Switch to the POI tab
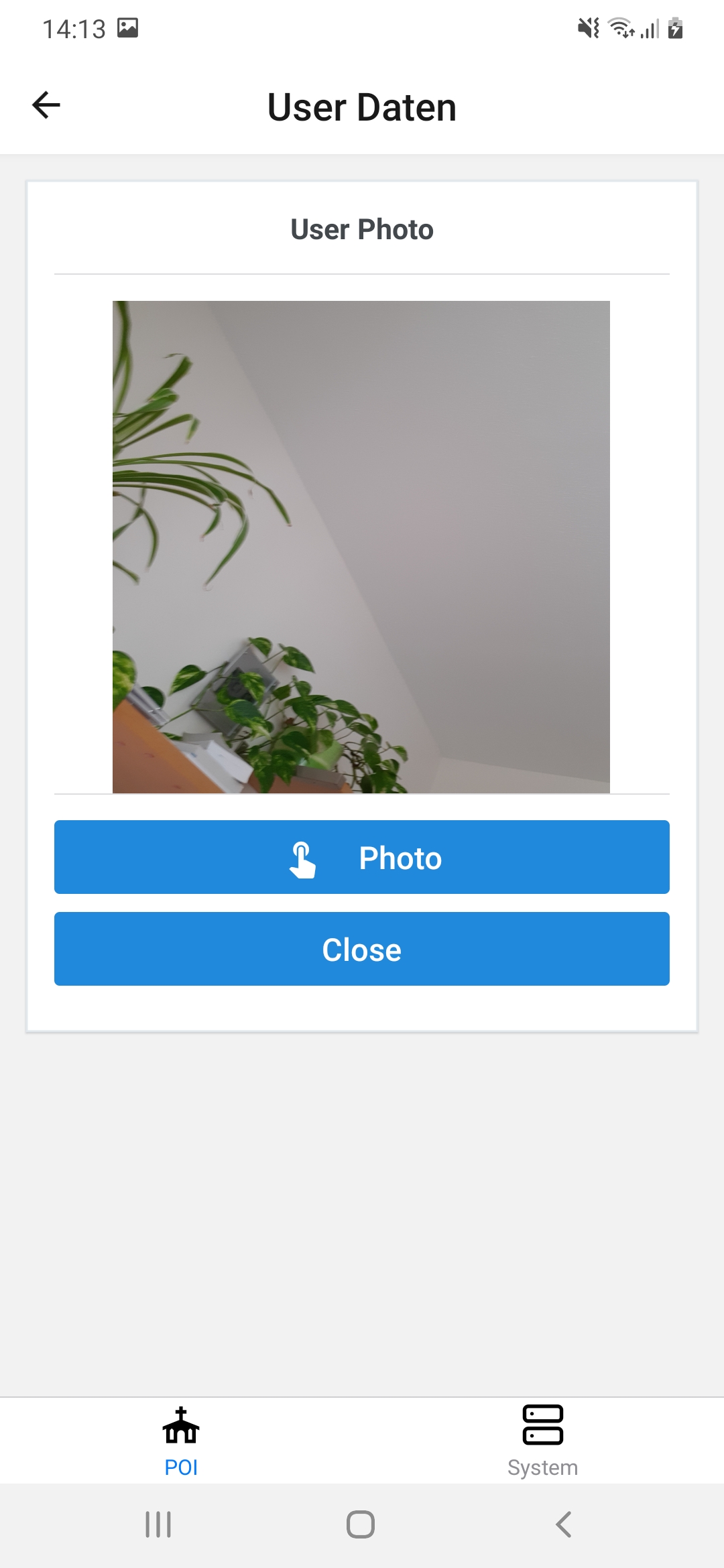This screenshot has height=1568, width=724. pyautogui.click(x=181, y=1441)
